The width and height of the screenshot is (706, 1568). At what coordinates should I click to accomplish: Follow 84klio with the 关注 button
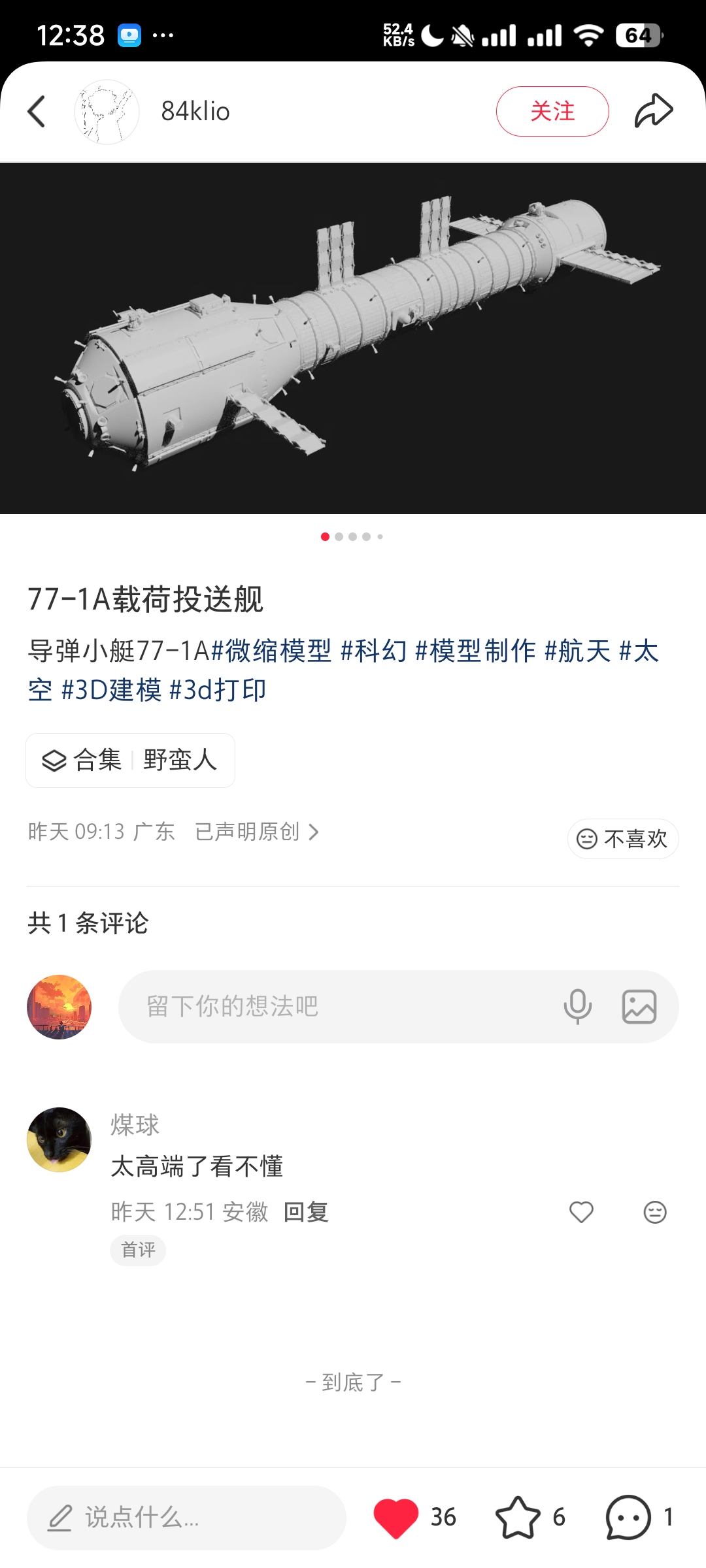click(552, 112)
